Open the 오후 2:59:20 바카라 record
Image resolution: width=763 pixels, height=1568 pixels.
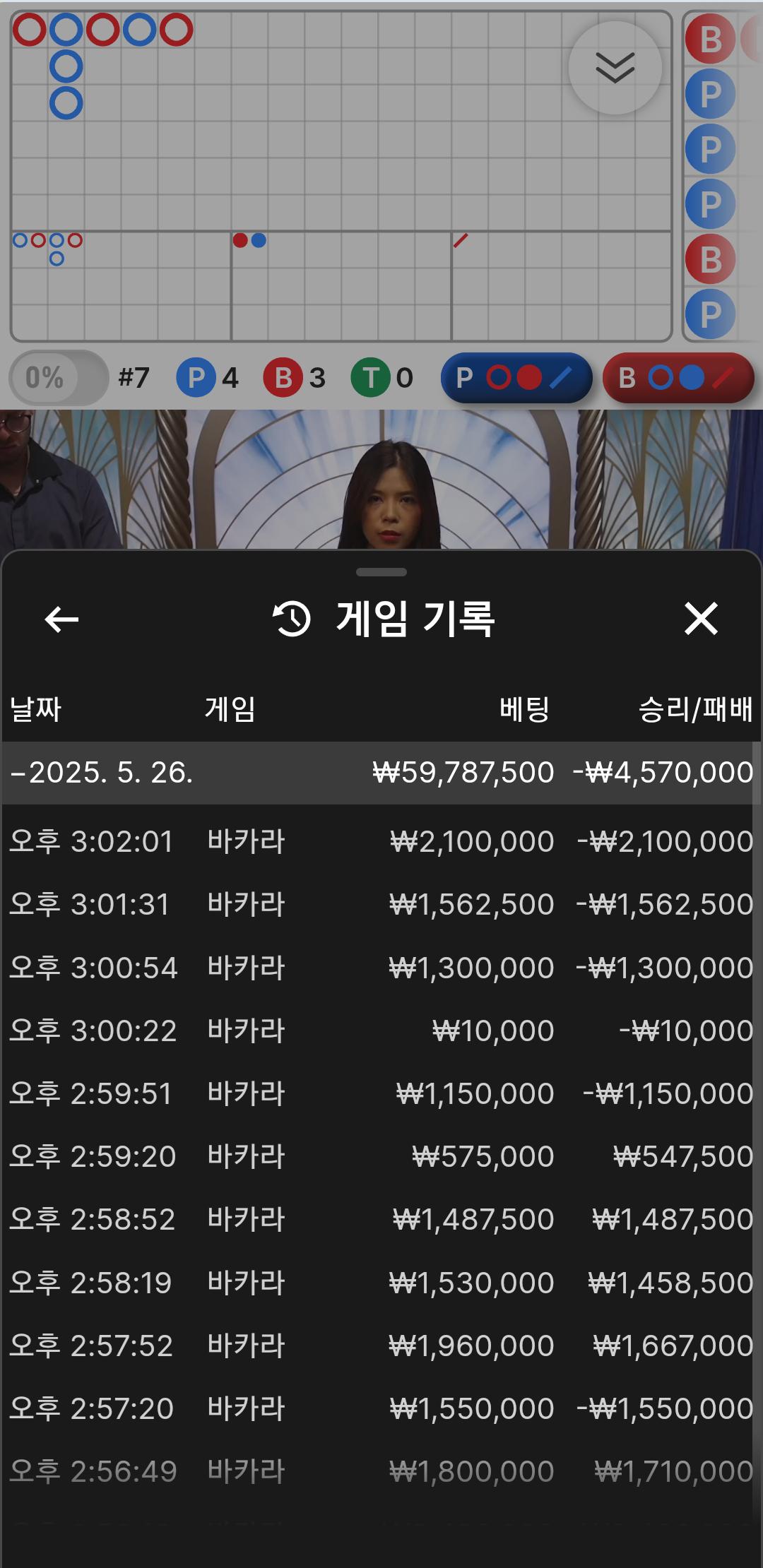[381, 1156]
